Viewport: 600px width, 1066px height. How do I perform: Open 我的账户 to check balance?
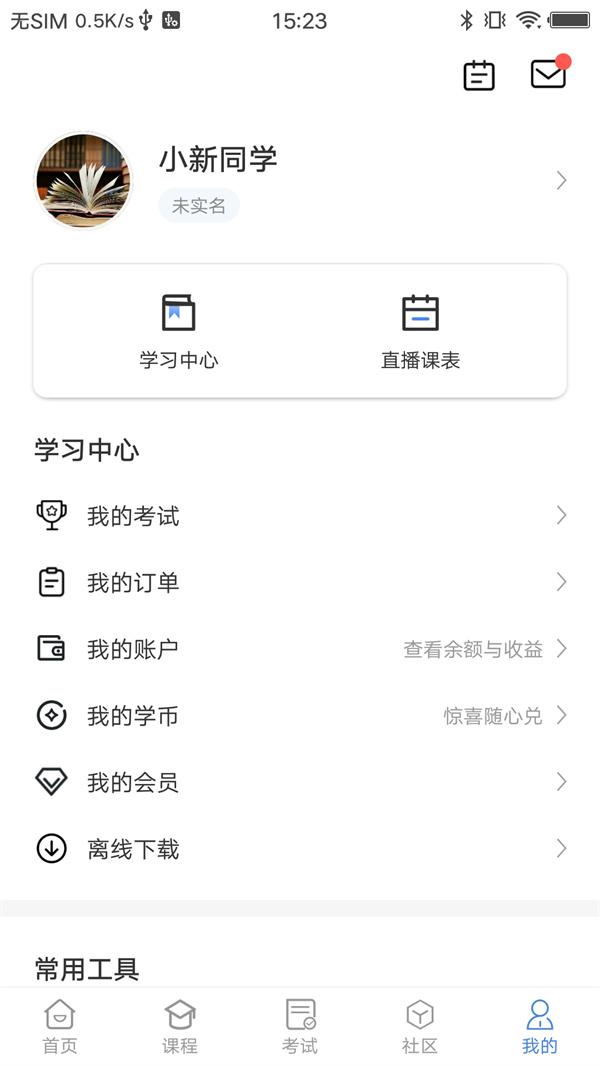click(x=300, y=649)
